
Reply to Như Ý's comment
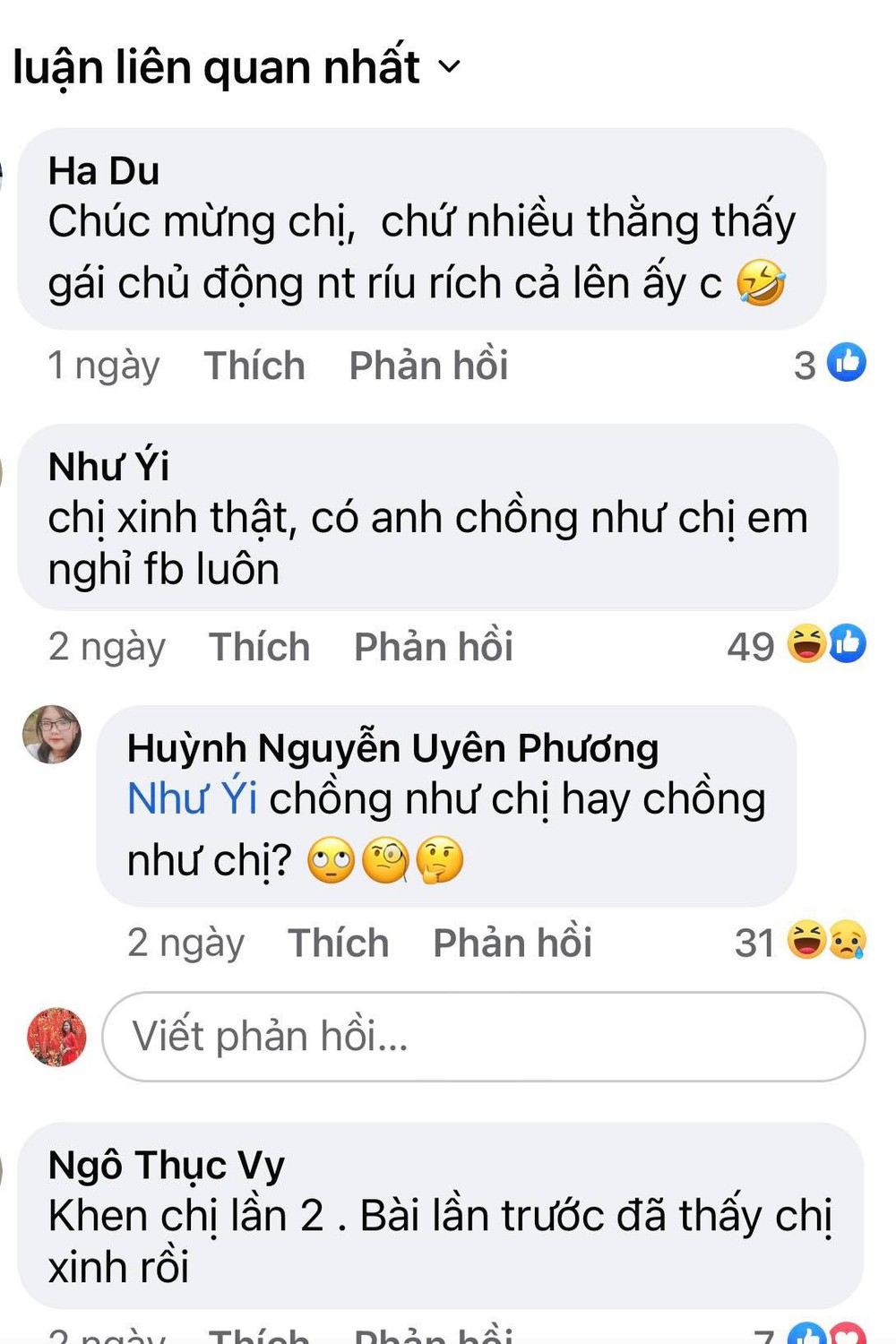[434, 647]
